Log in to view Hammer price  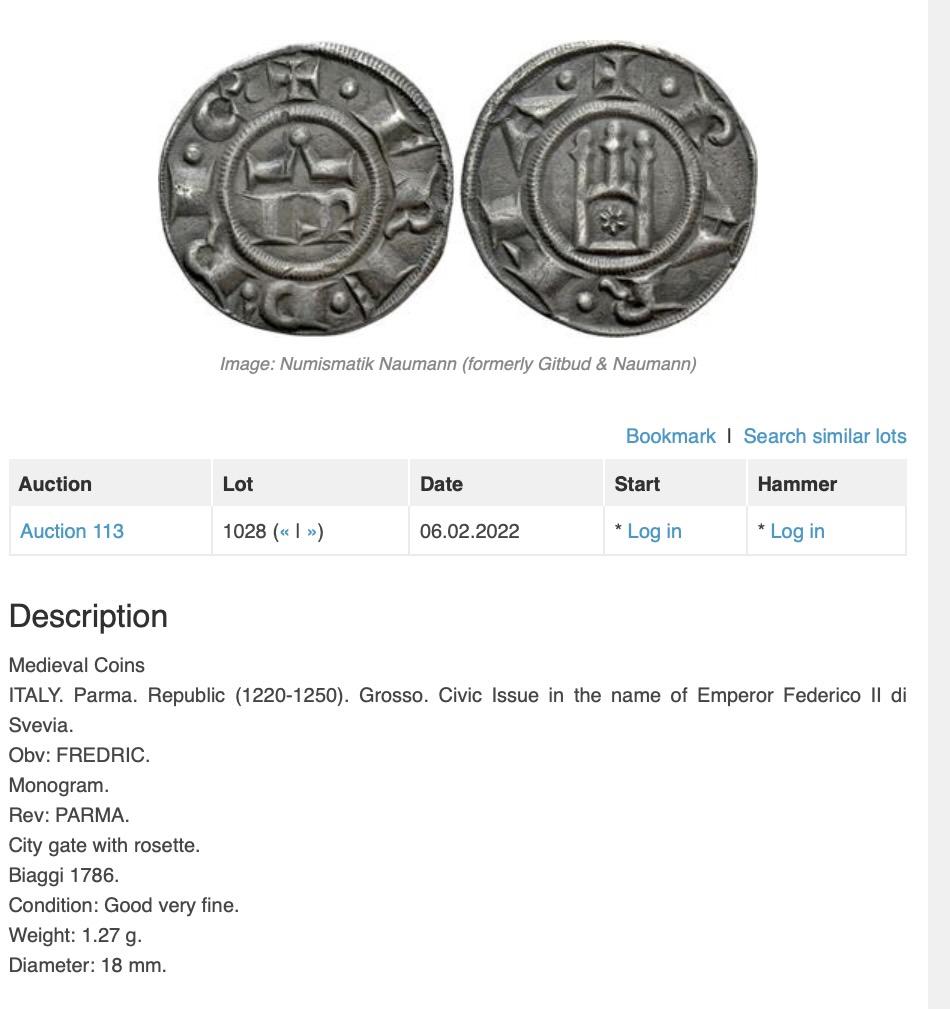797,531
